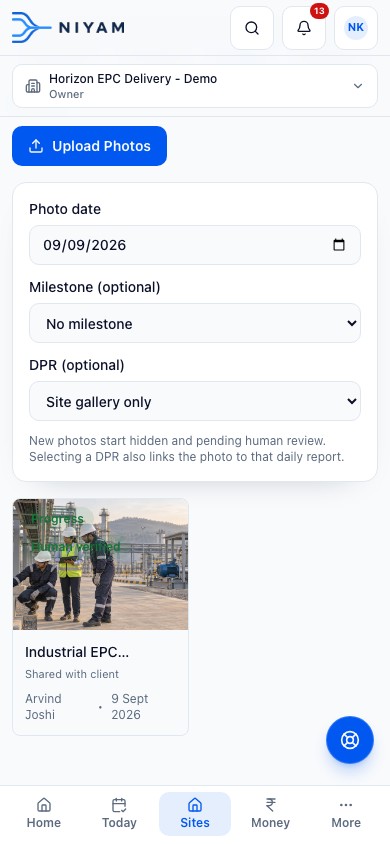This screenshot has width=390, height=844.
Task: Select the Sites tab
Action: point(195,813)
